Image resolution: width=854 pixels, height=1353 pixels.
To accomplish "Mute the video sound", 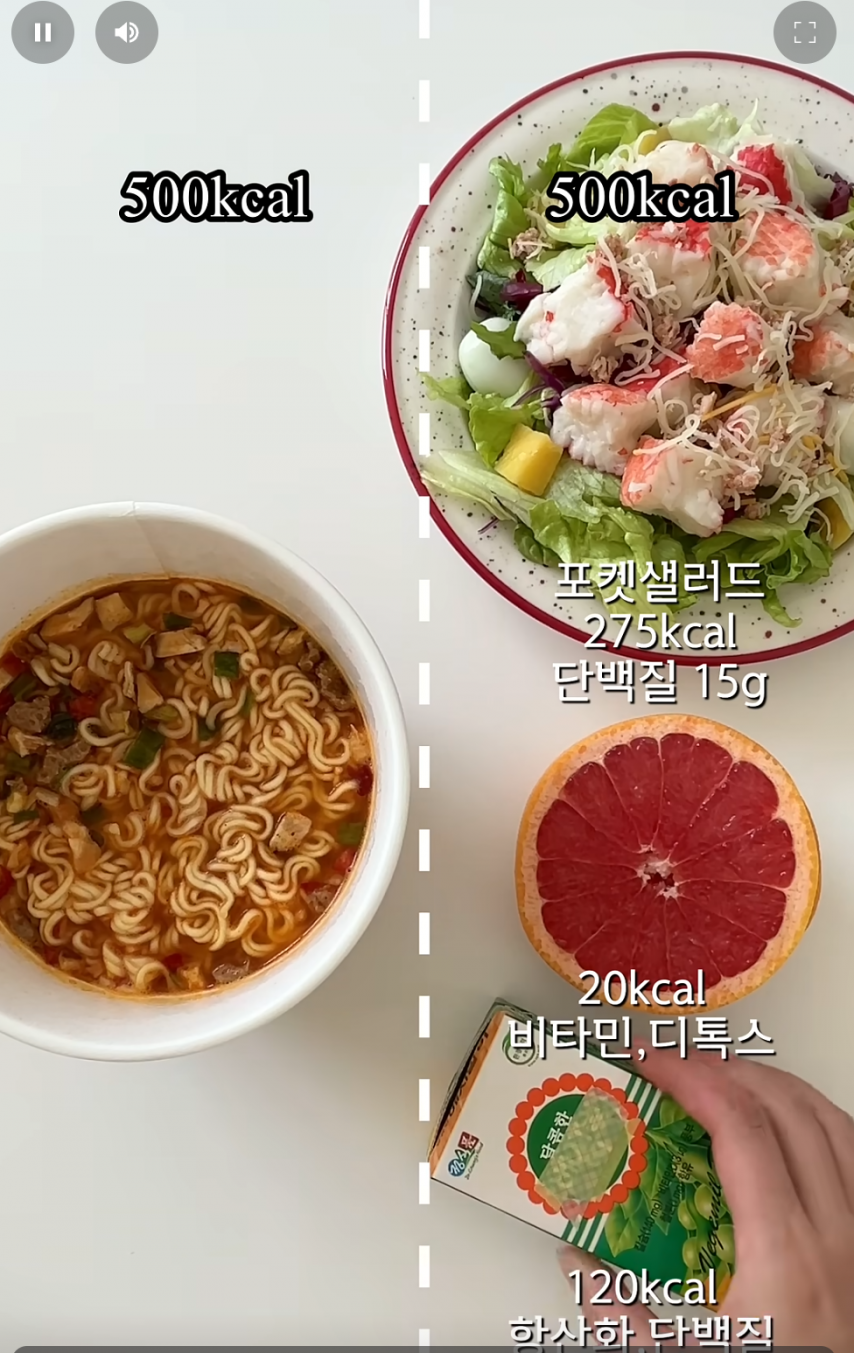I will (x=126, y=32).
